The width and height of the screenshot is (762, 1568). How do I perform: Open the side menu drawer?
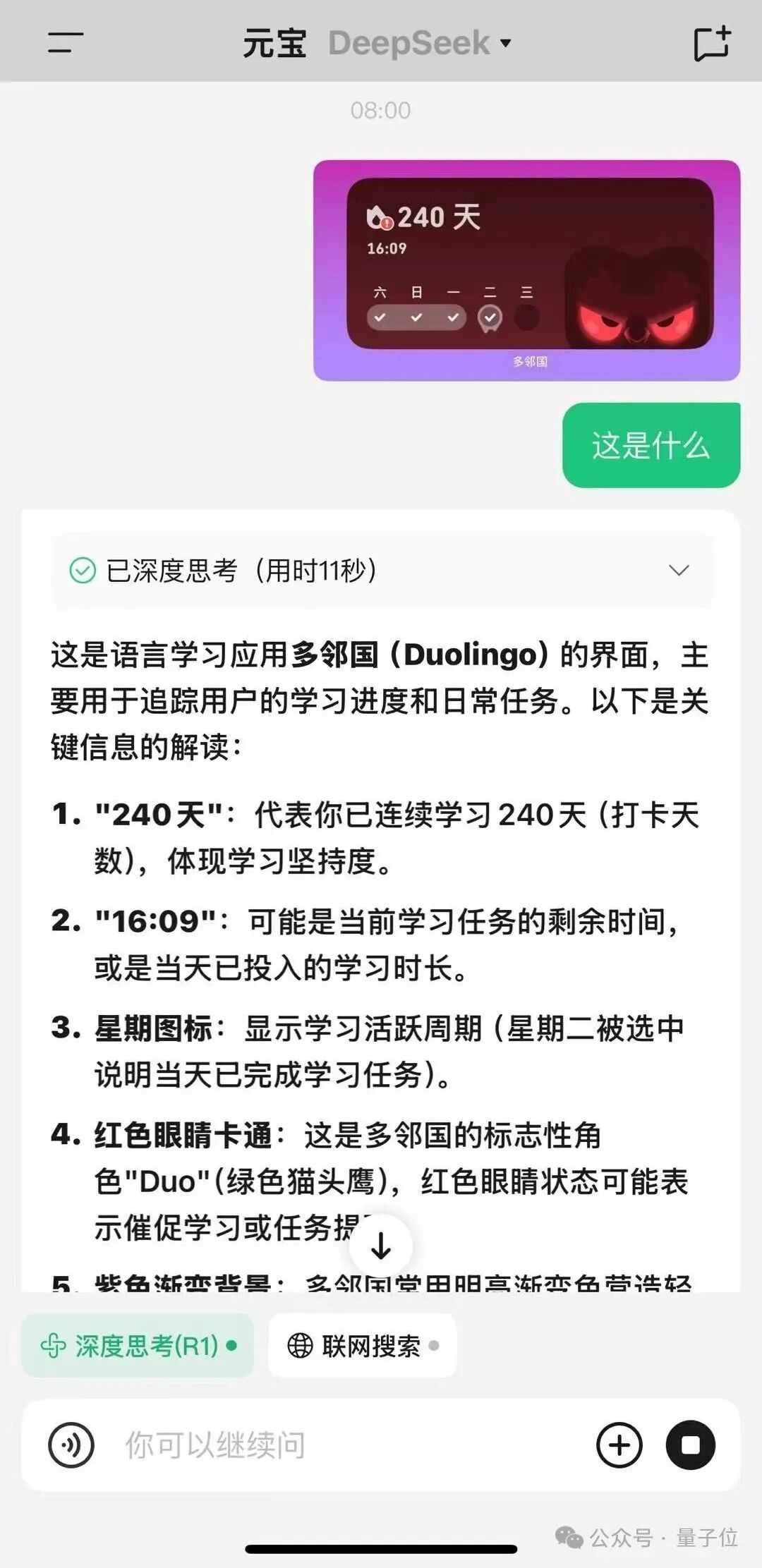(65, 42)
